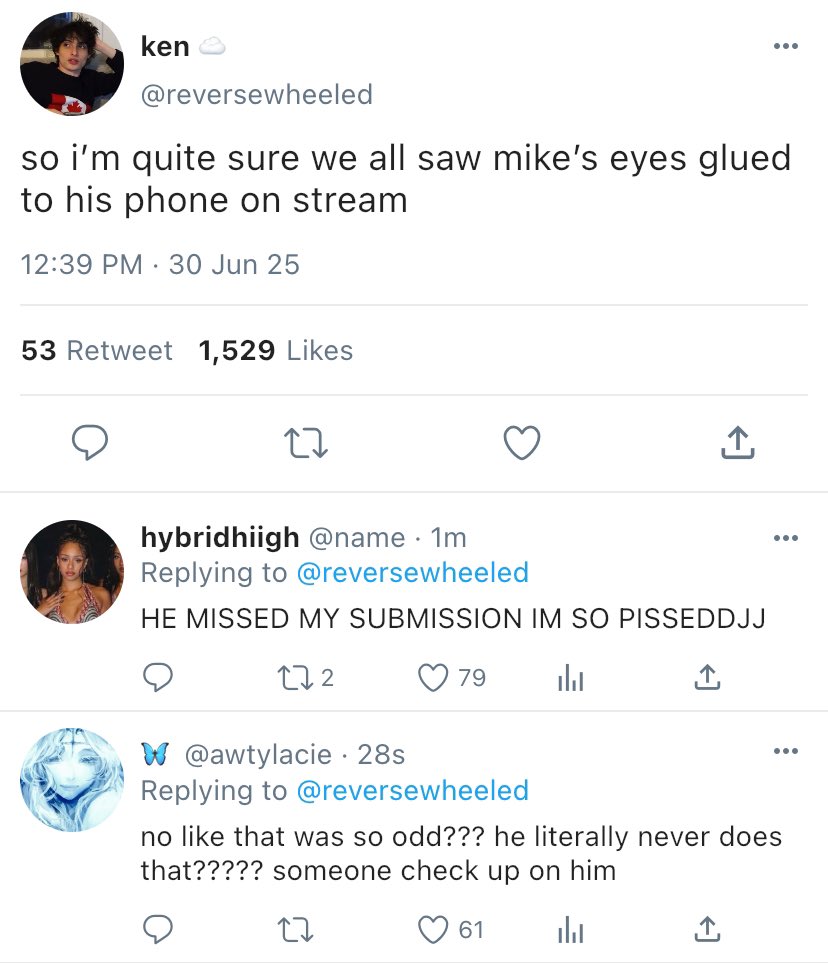Share hybridhiigh's reply

[x=706, y=679]
